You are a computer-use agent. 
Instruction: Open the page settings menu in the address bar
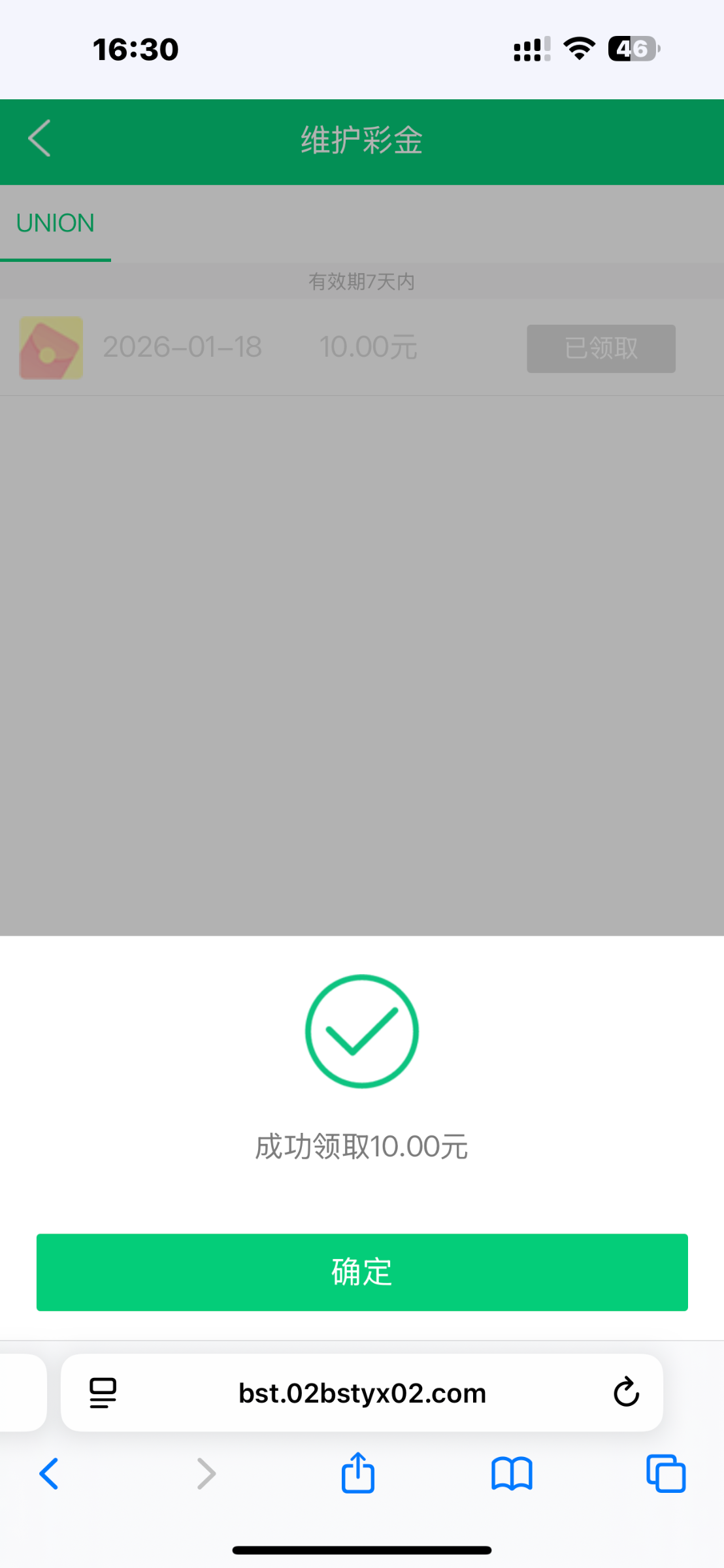point(103,1392)
